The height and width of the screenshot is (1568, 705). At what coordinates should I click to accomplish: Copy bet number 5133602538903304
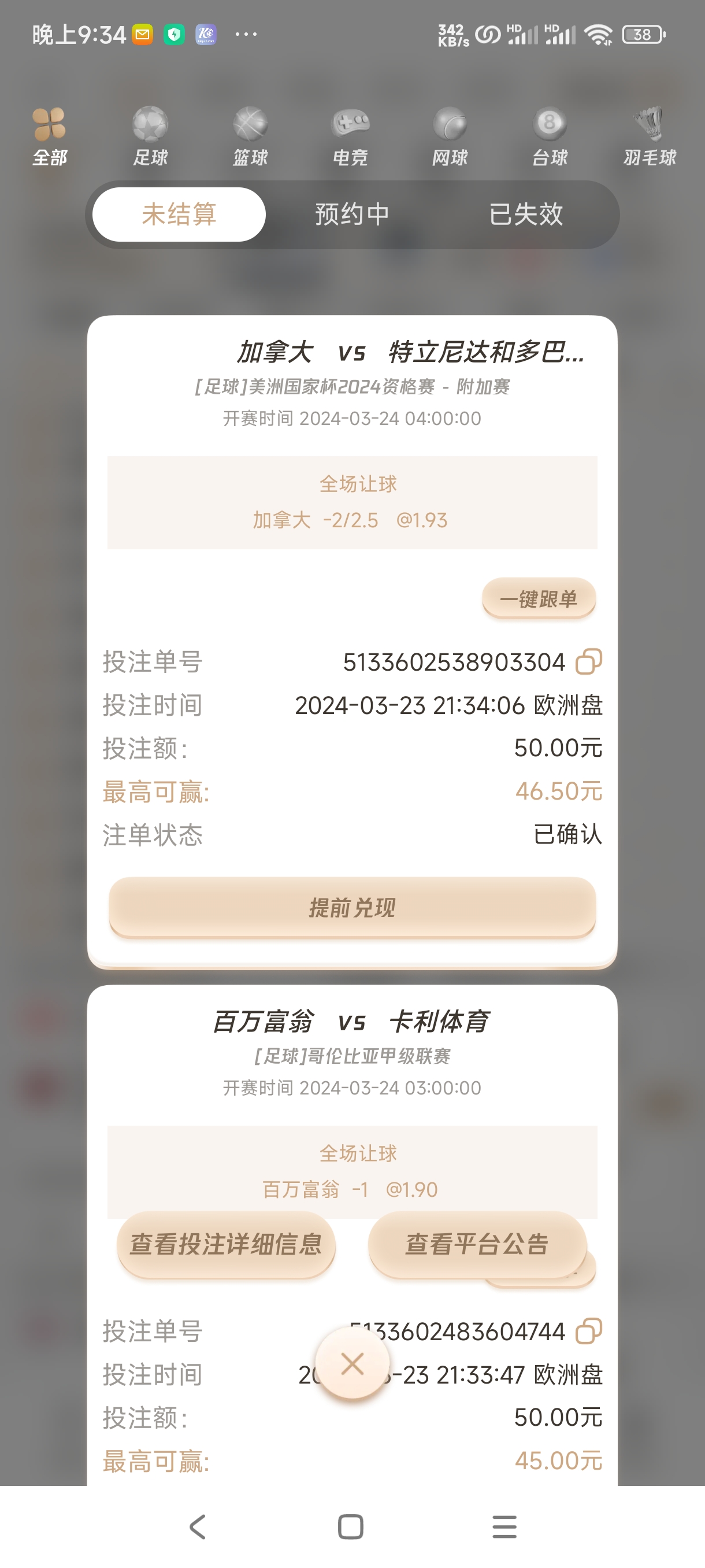click(x=589, y=661)
